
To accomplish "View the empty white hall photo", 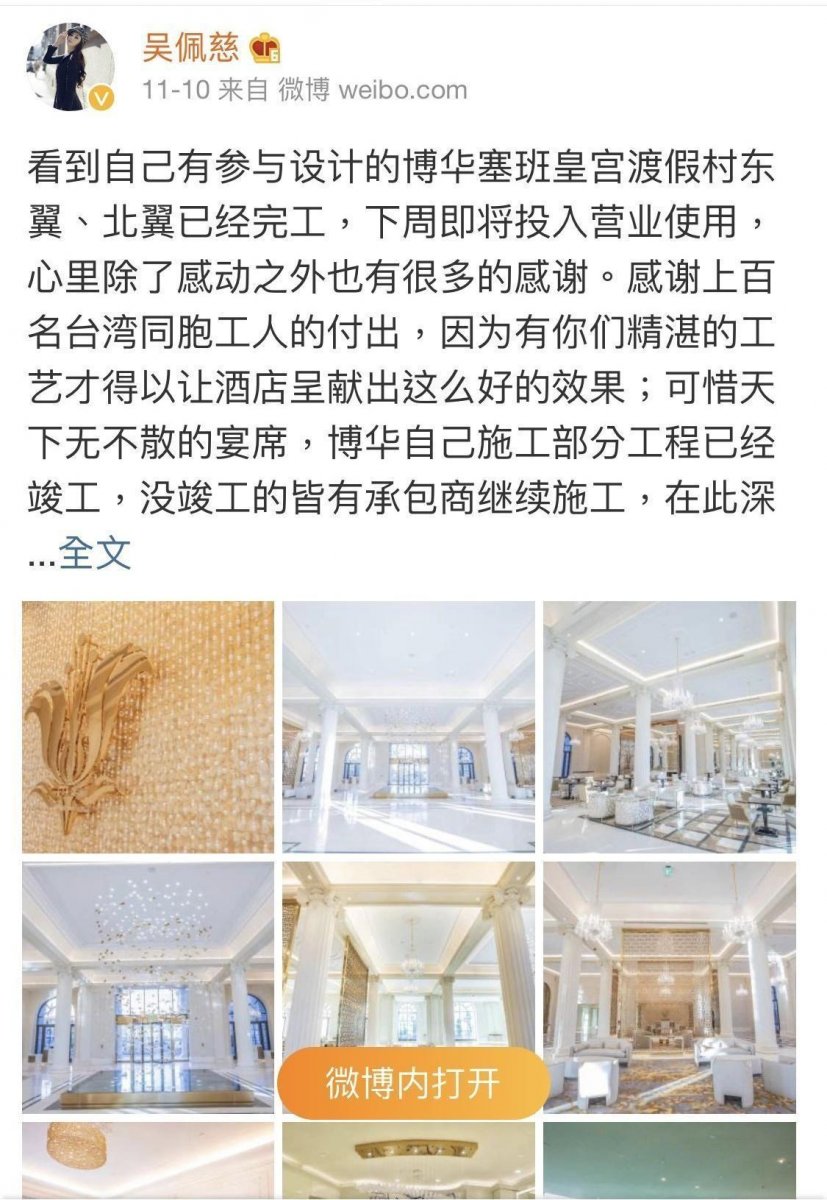I will [408, 727].
